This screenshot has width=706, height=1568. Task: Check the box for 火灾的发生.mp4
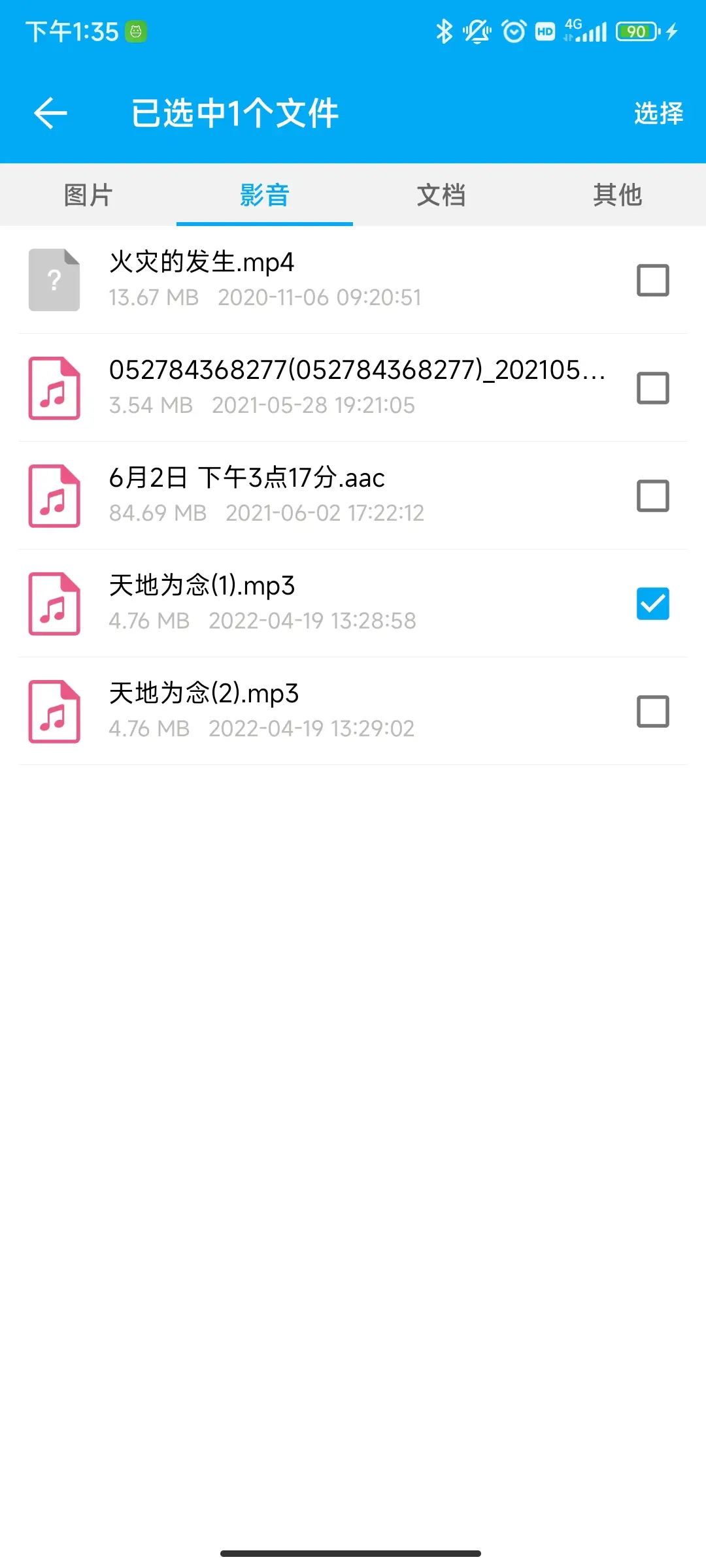tap(652, 280)
